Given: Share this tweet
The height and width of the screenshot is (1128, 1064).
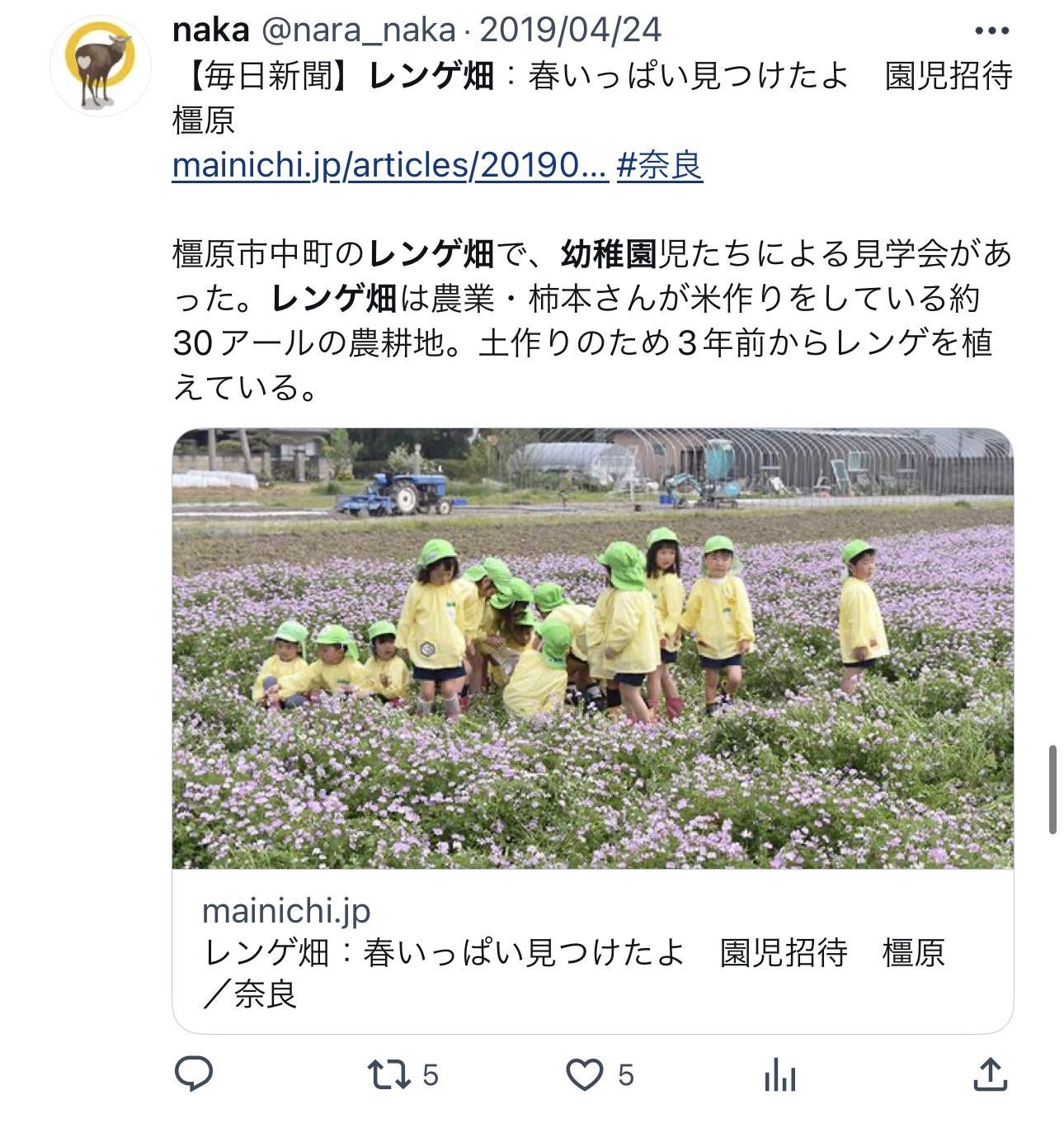Looking at the screenshot, I should tap(989, 1074).
